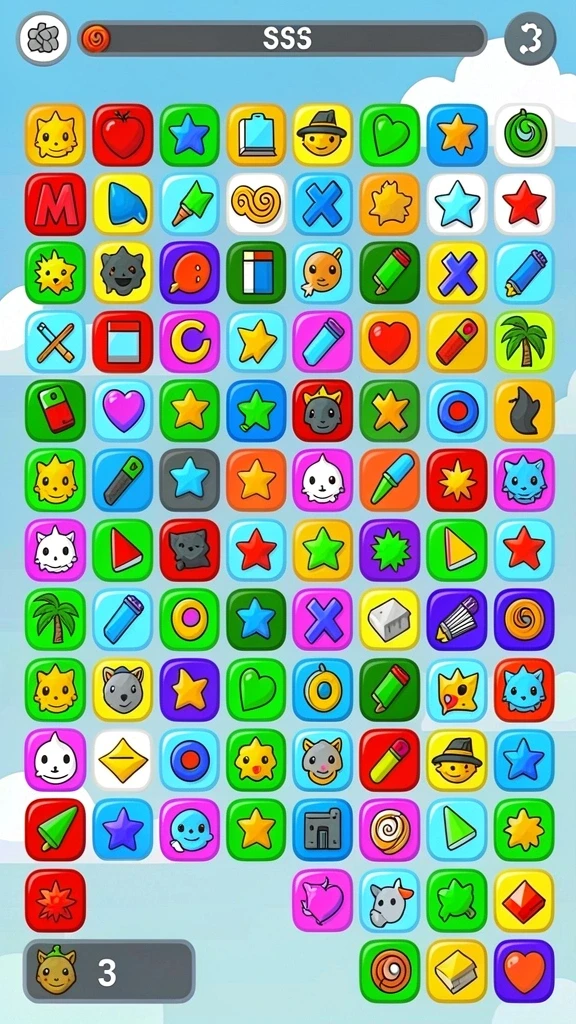Tap the purple heart on cyan tile
This screenshot has width=576, height=1024.
pos(123,411)
